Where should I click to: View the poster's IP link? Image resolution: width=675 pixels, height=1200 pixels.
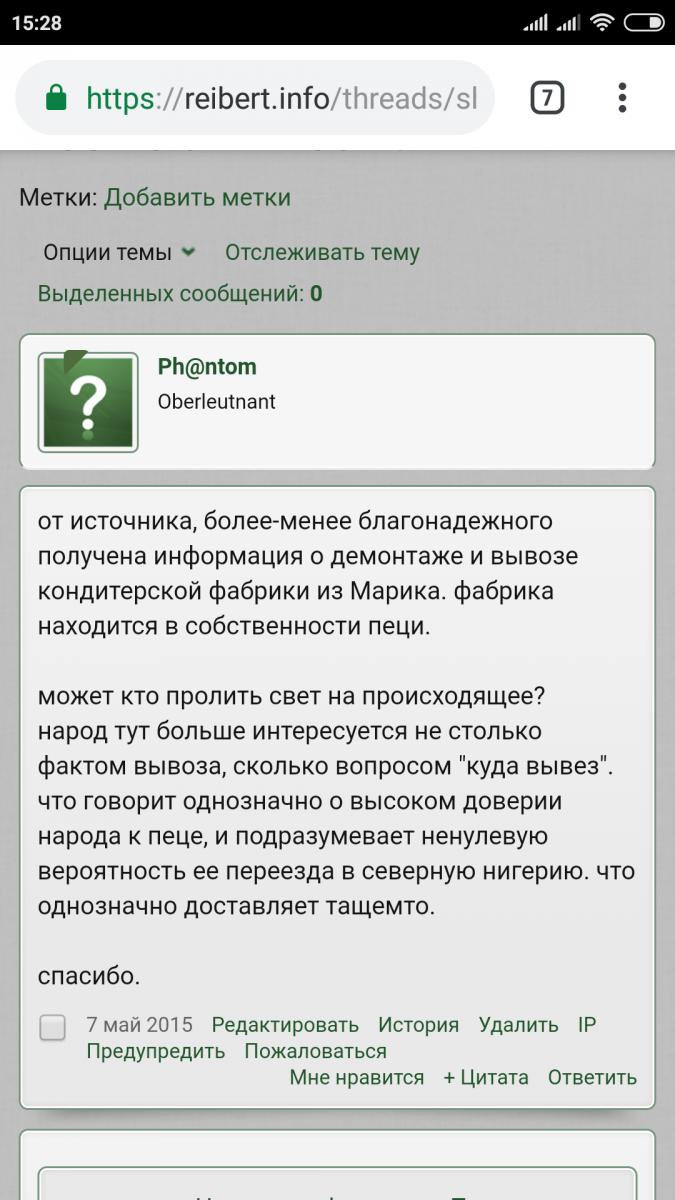[587, 1024]
